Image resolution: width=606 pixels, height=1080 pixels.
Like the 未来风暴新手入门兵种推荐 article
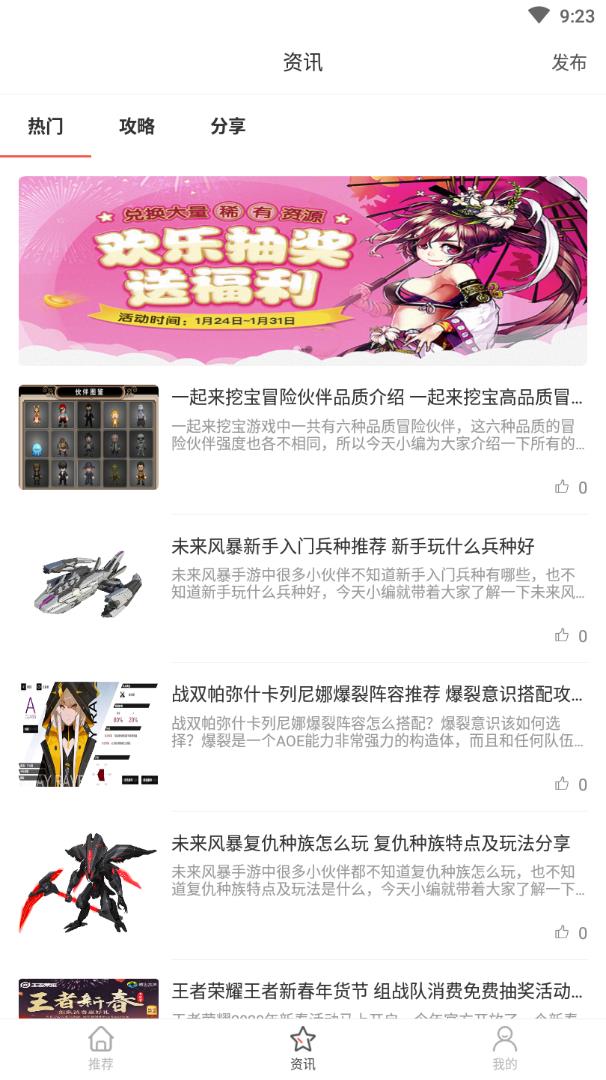coord(562,635)
